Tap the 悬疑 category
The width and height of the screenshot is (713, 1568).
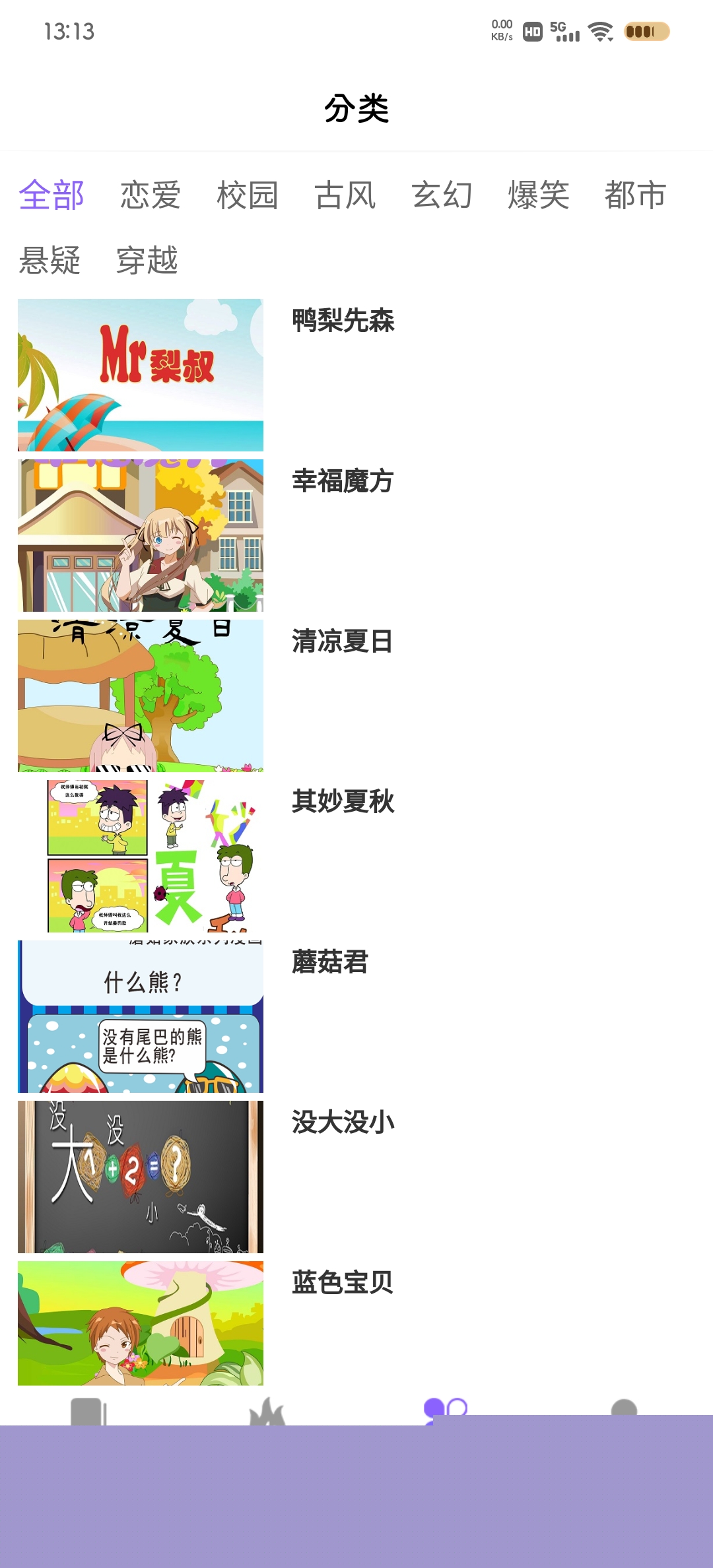tap(50, 260)
